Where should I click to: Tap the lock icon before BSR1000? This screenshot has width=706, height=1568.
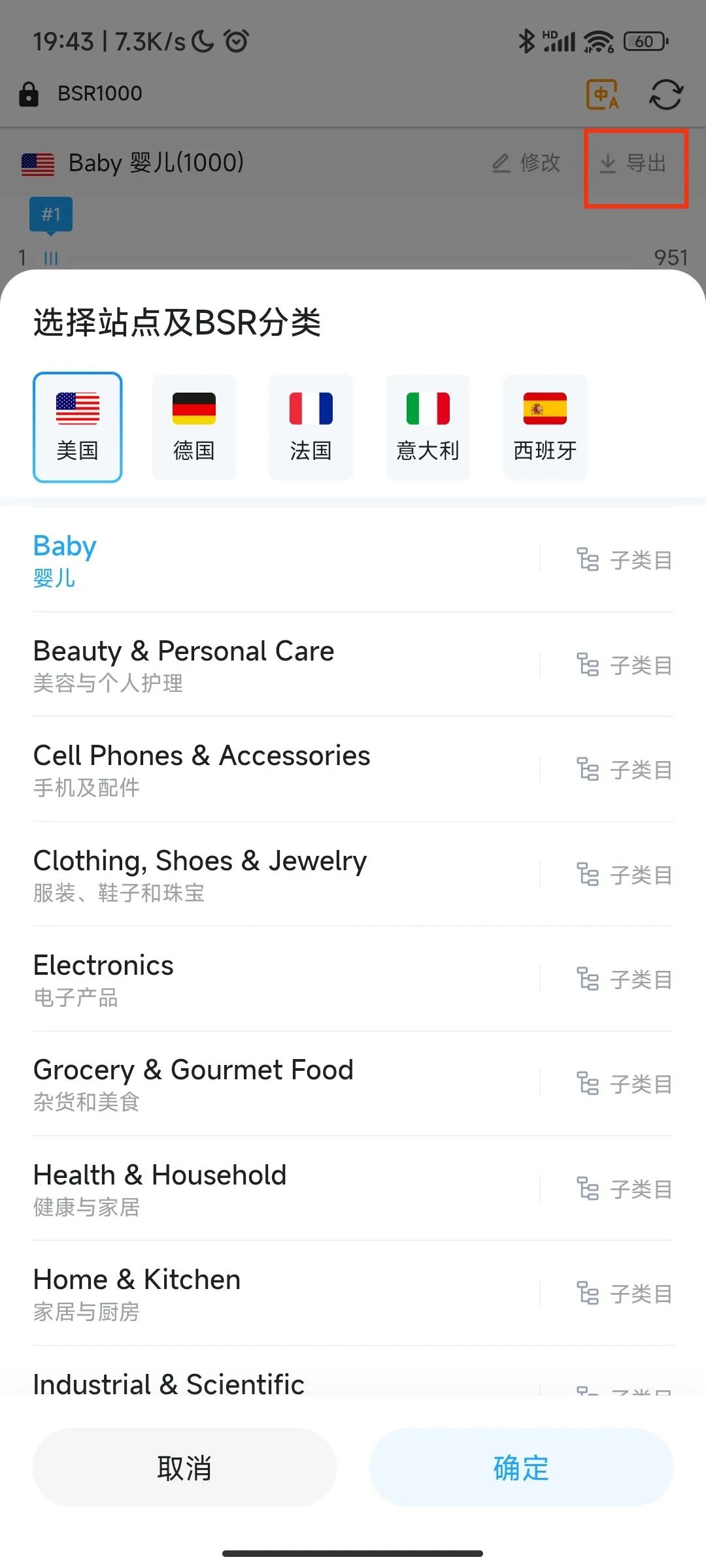(29, 93)
